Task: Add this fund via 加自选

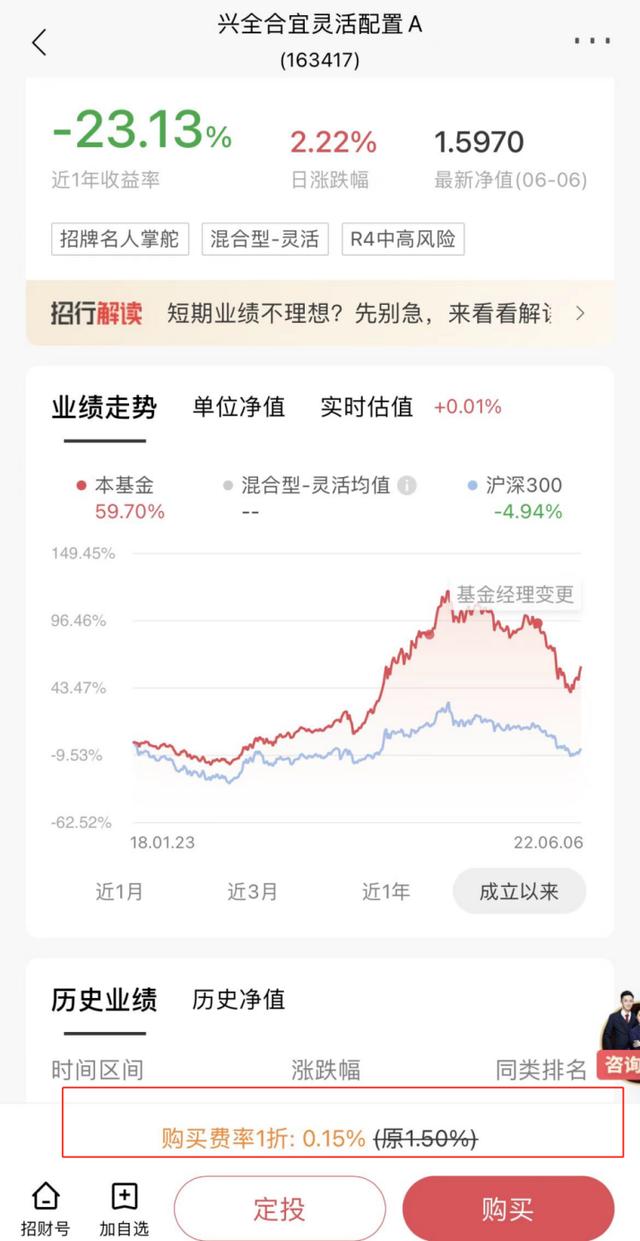Action: coord(125,1208)
